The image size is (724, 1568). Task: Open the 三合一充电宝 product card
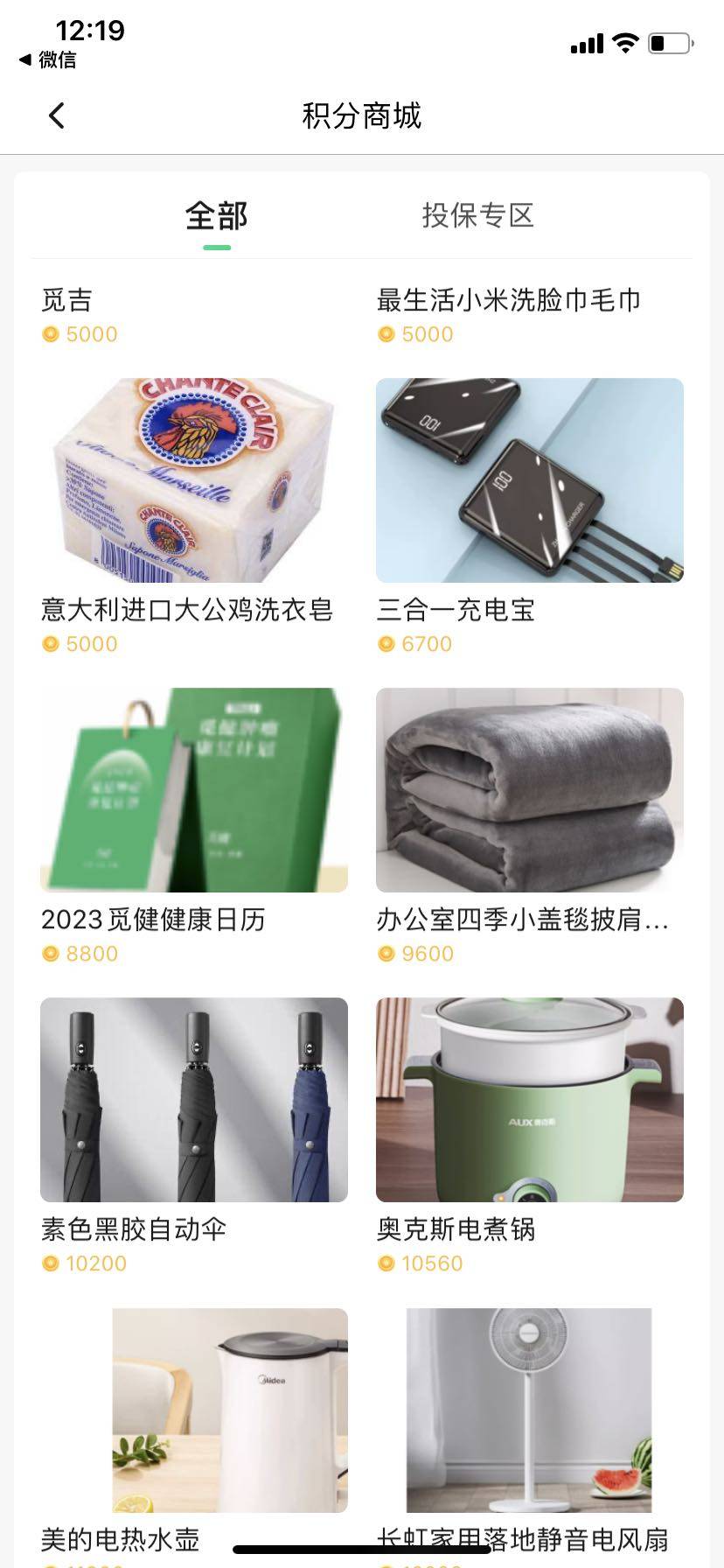(x=529, y=480)
